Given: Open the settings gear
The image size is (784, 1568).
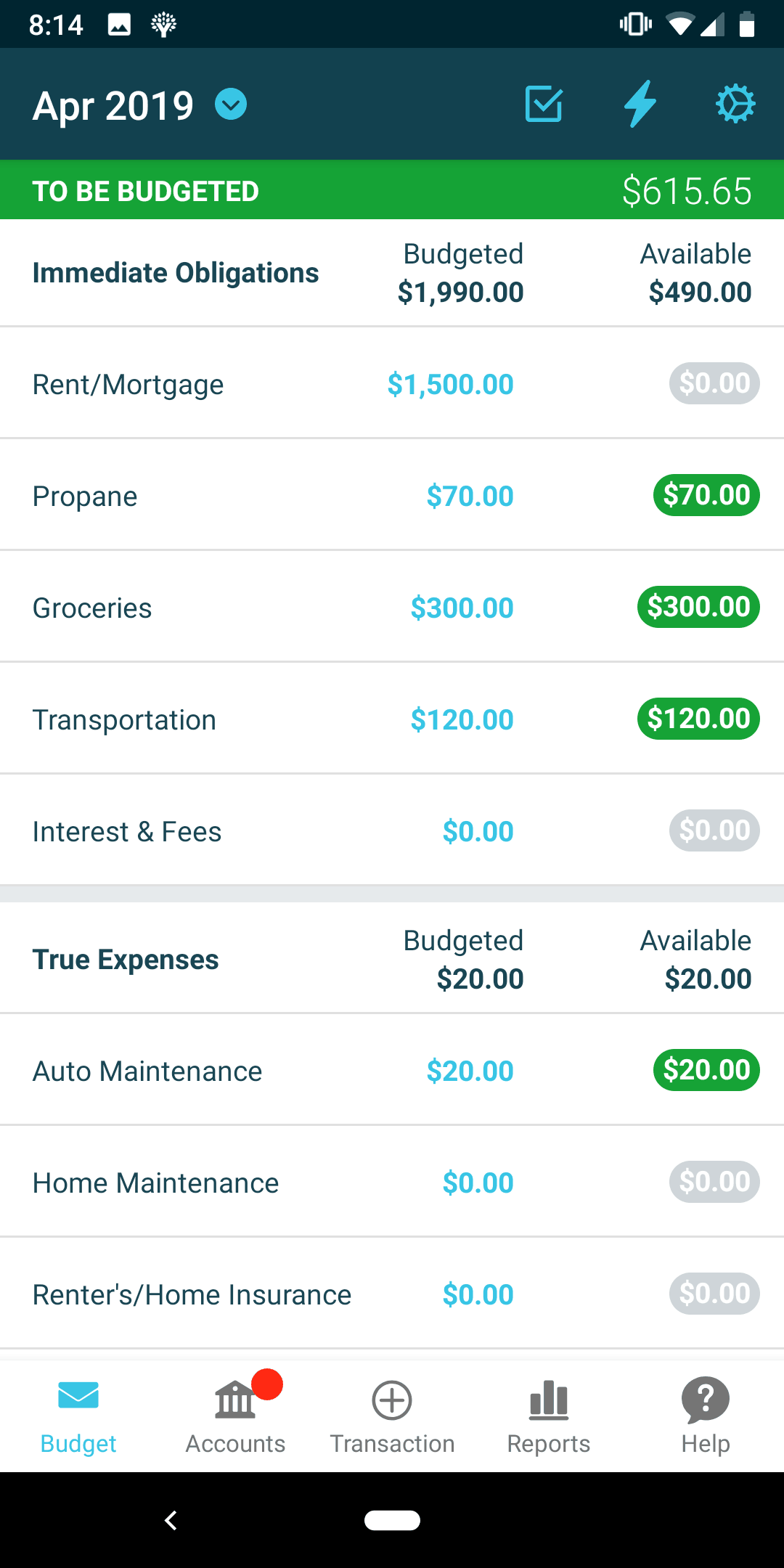Looking at the screenshot, I should click(735, 104).
